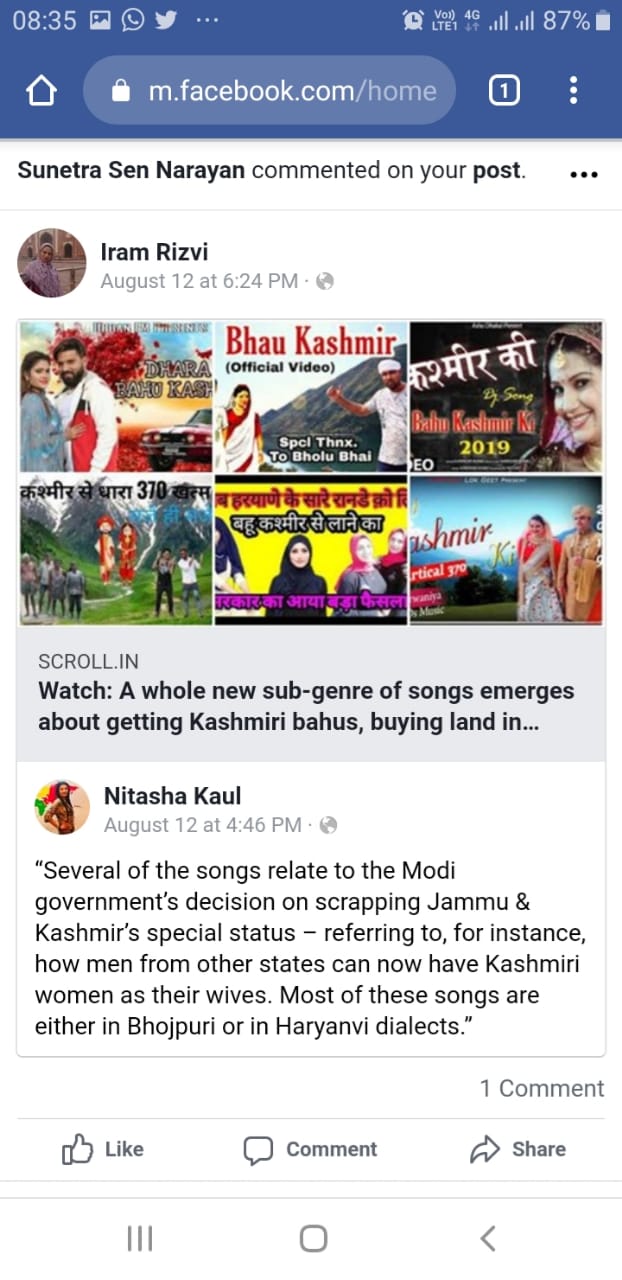Screen dimensions: 622x1280
Task: View Iram Rizvi's profile picture
Action: pyautogui.click(x=52, y=263)
